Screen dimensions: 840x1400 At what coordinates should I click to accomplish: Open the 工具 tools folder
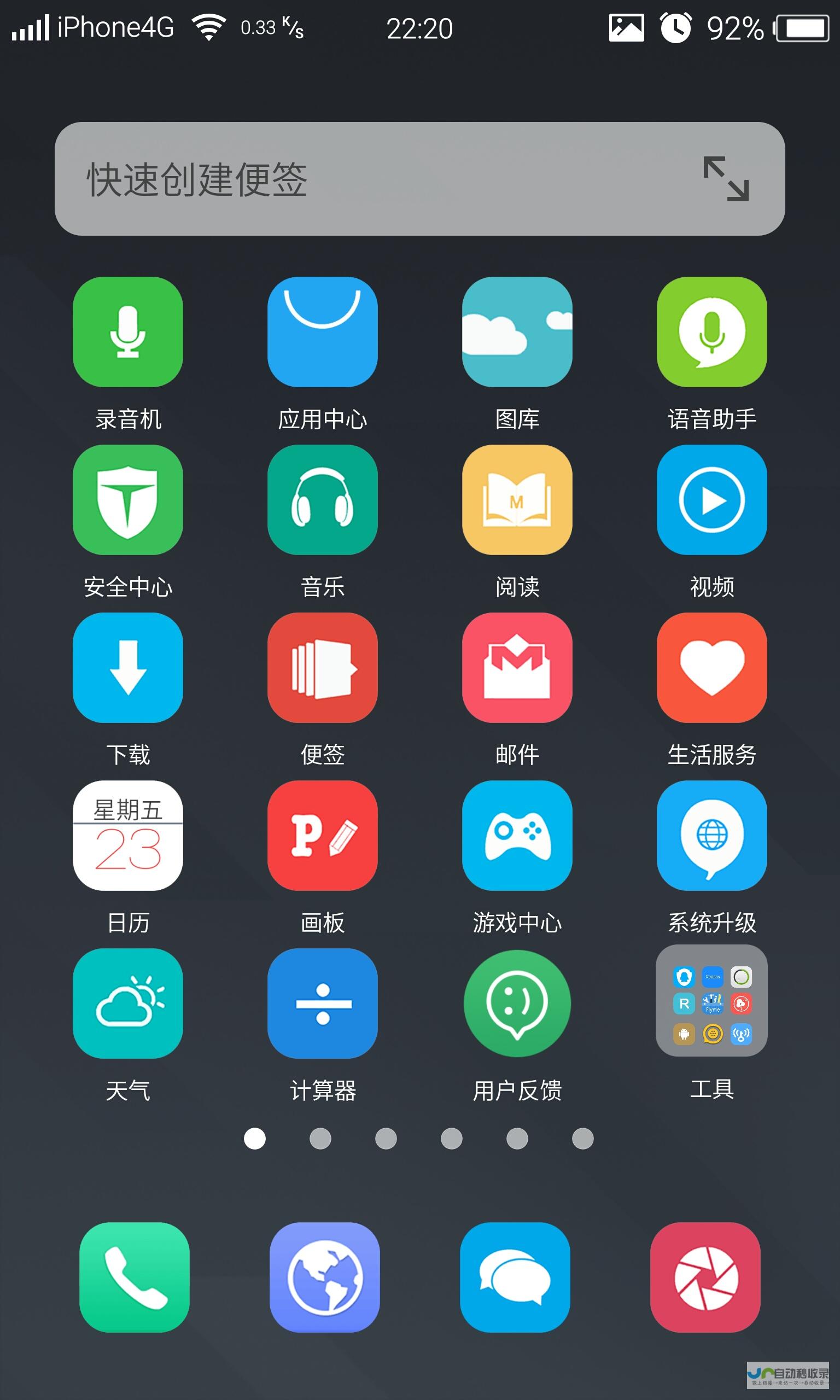711,1000
